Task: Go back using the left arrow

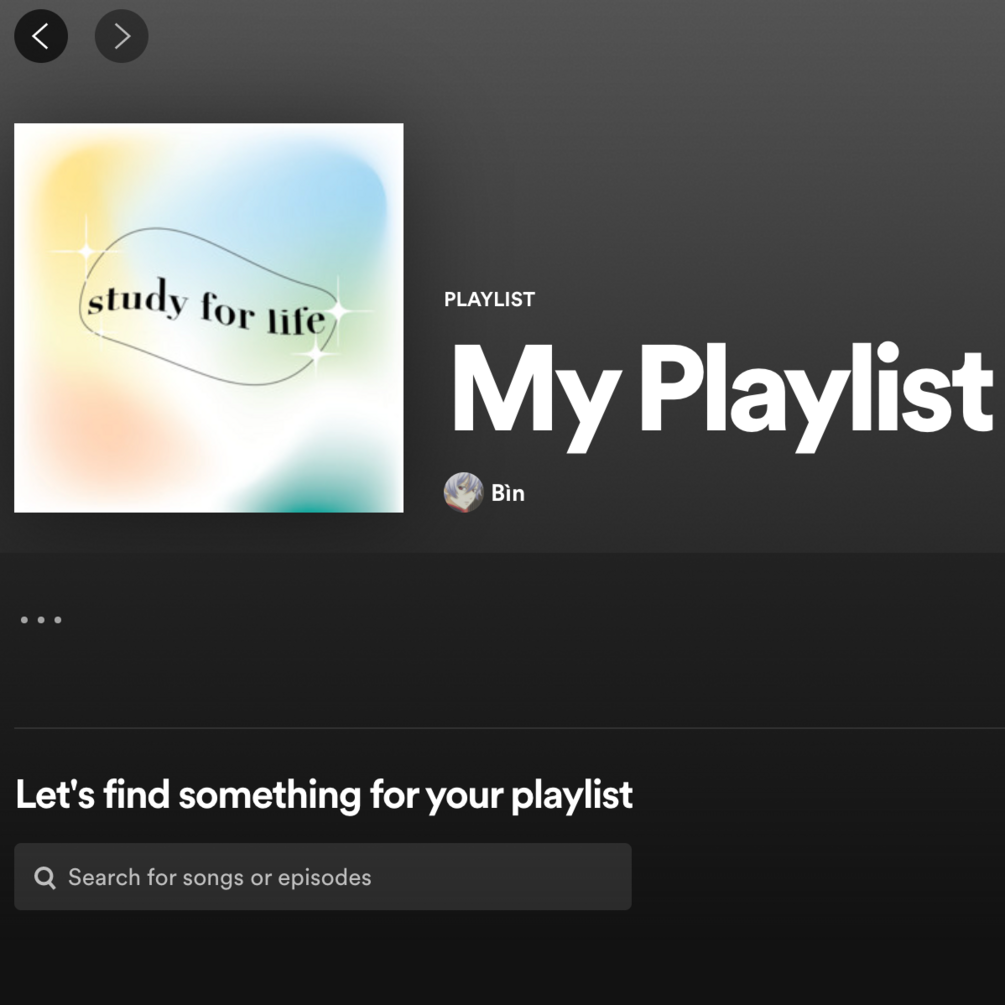Action: [41, 37]
